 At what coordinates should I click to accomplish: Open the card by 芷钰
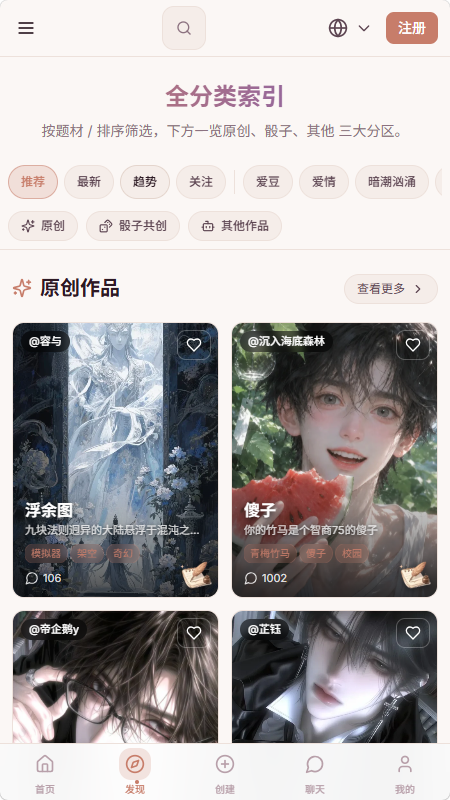(x=335, y=677)
